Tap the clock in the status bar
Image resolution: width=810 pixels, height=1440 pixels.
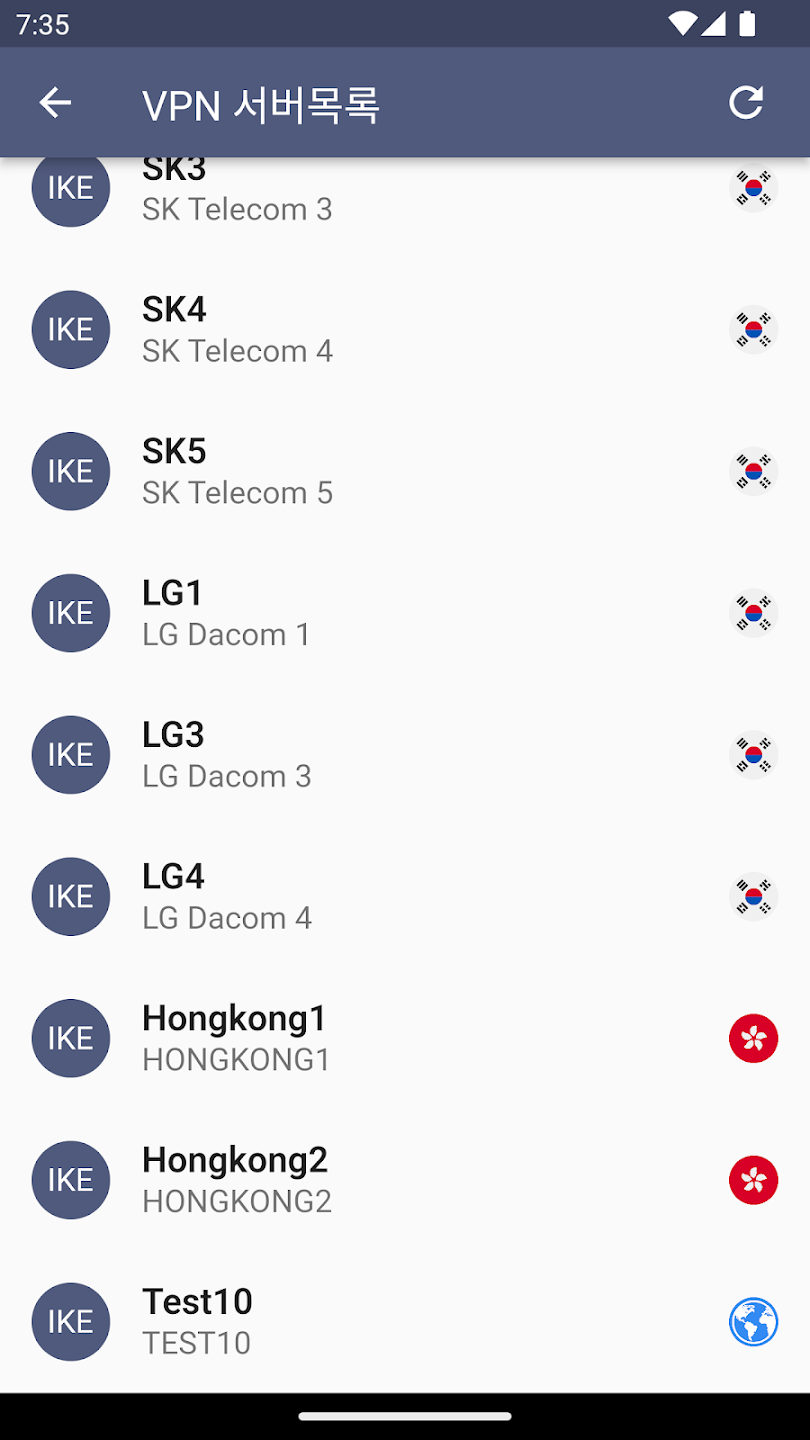point(37,24)
